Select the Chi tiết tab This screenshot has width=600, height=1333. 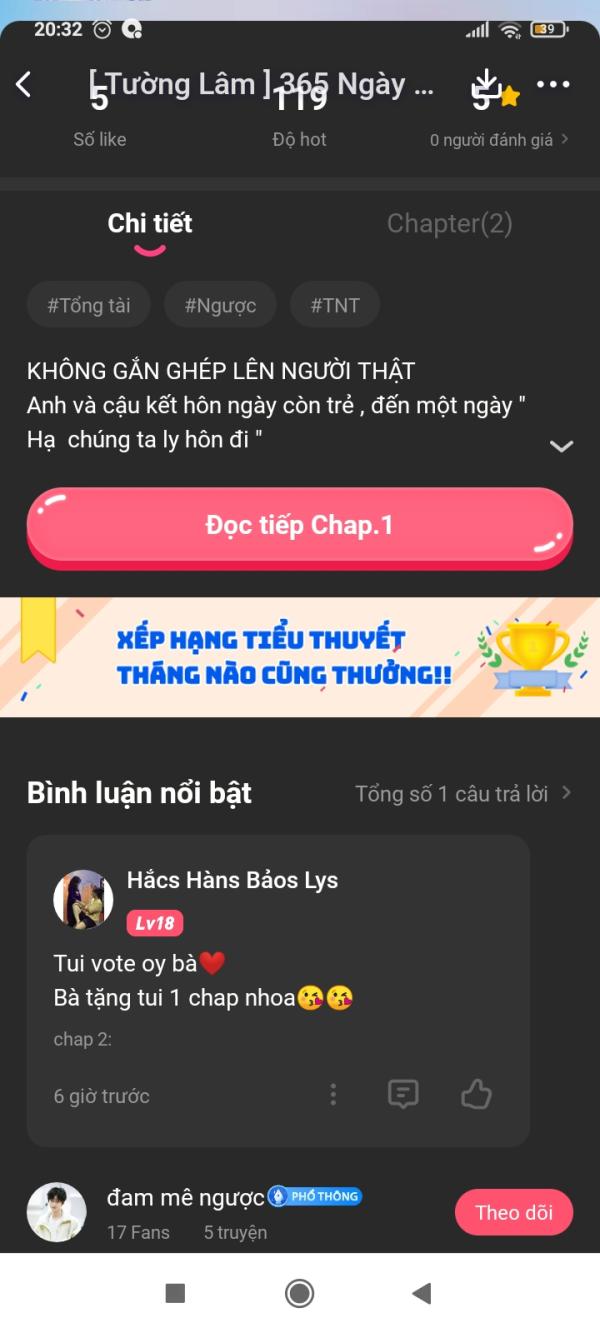pos(150,224)
